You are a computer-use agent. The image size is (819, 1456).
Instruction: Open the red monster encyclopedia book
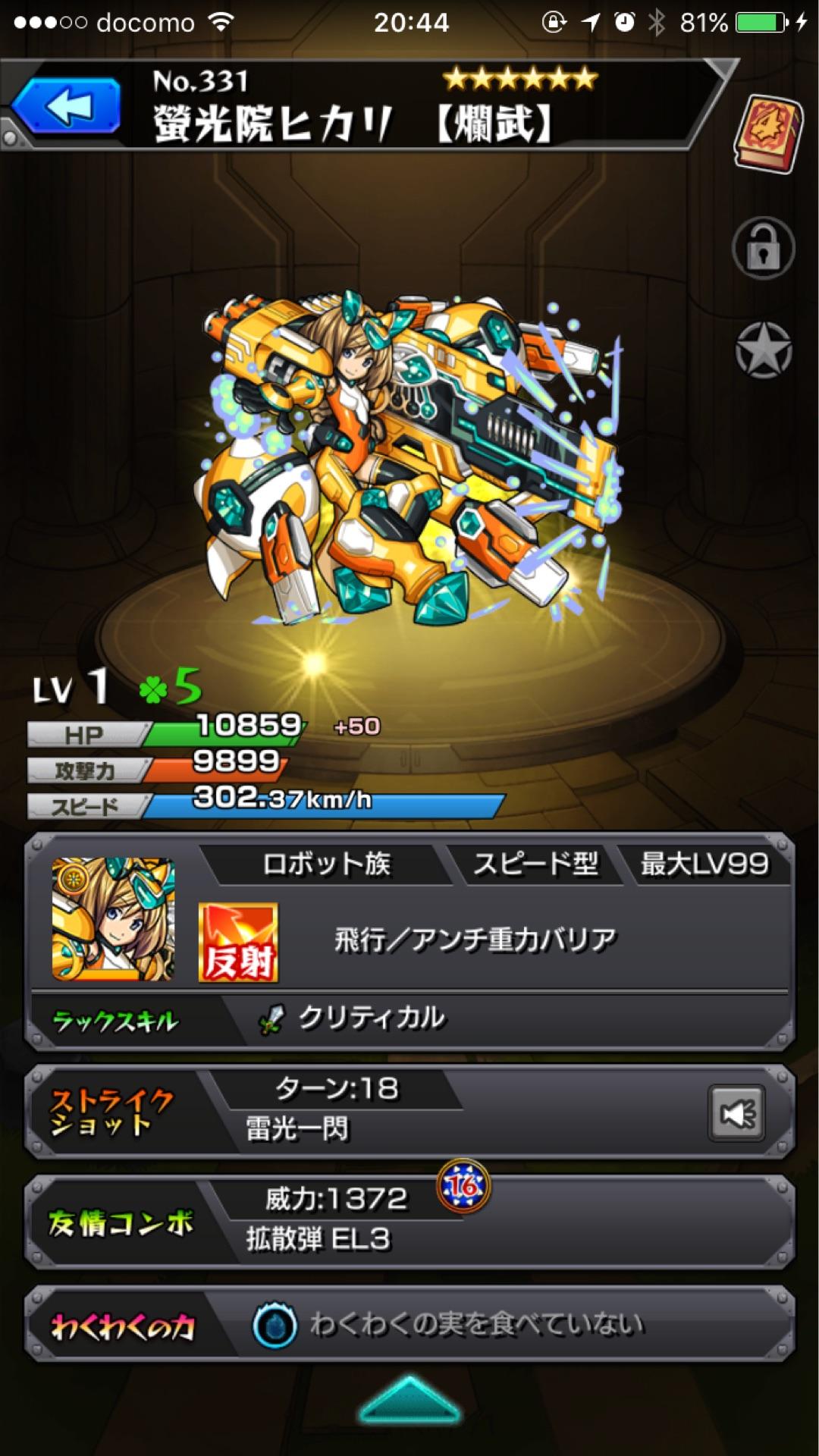[x=767, y=133]
